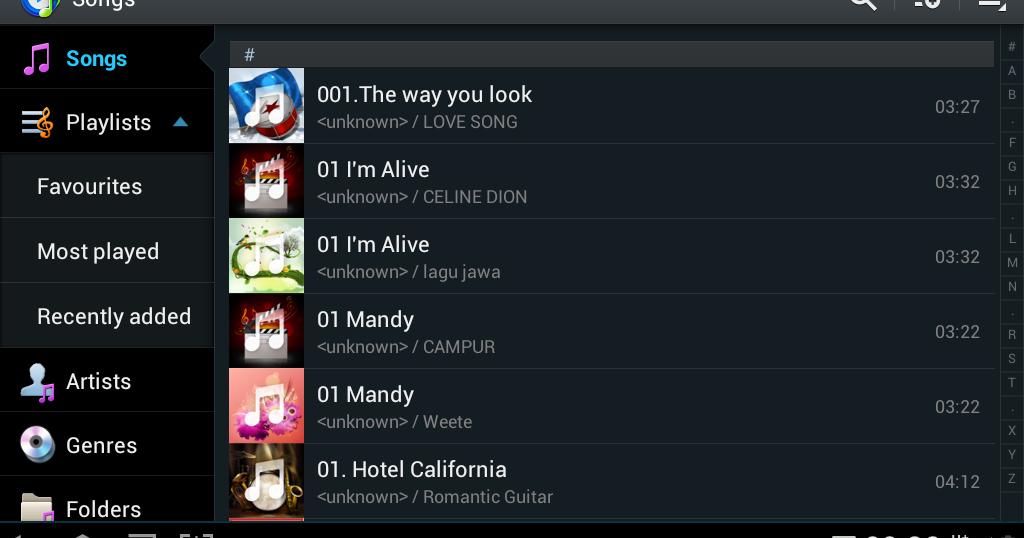1024x538 pixels.
Task: Jump to letter R in the index
Action: [x=1012, y=335]
